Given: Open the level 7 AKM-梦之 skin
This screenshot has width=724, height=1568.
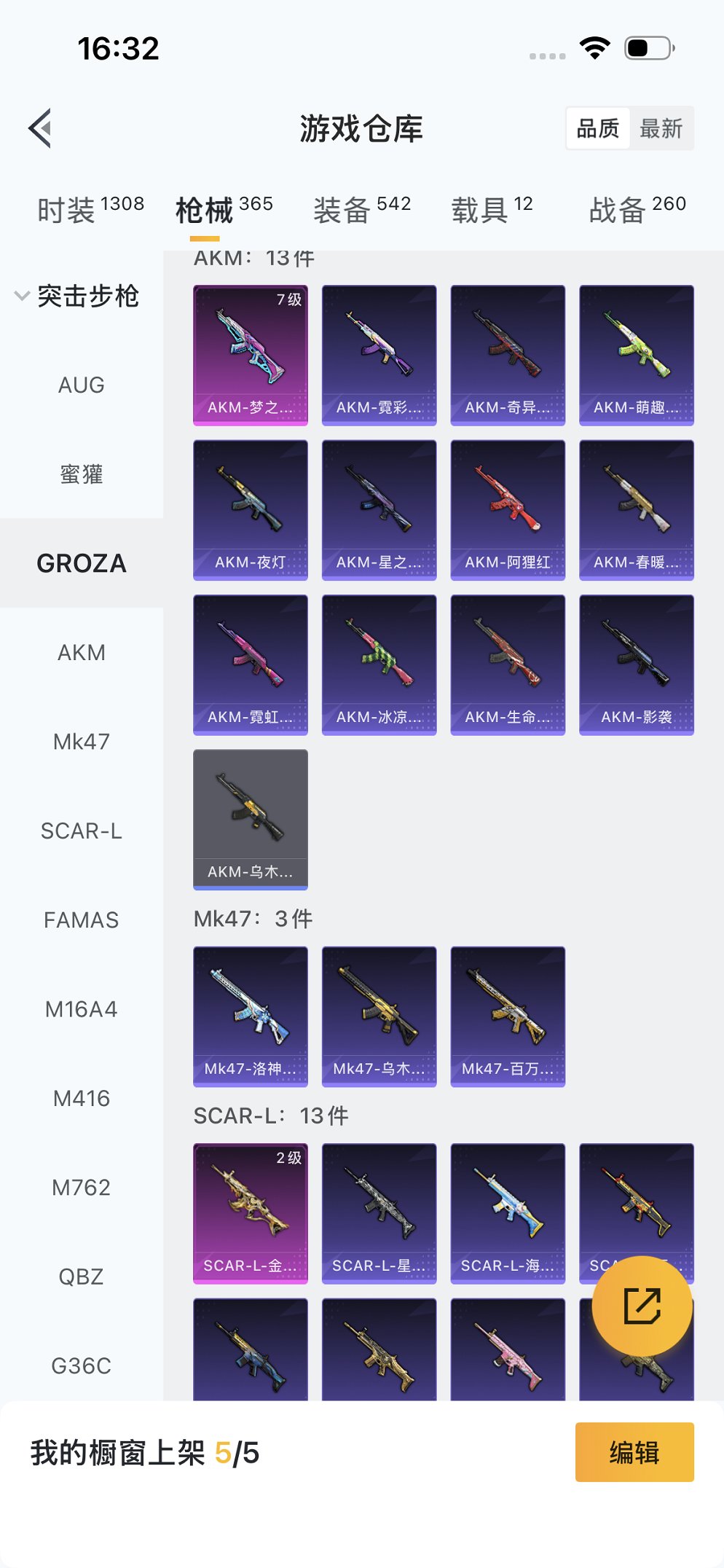Looking at the screenshot, I should [250, 355].
